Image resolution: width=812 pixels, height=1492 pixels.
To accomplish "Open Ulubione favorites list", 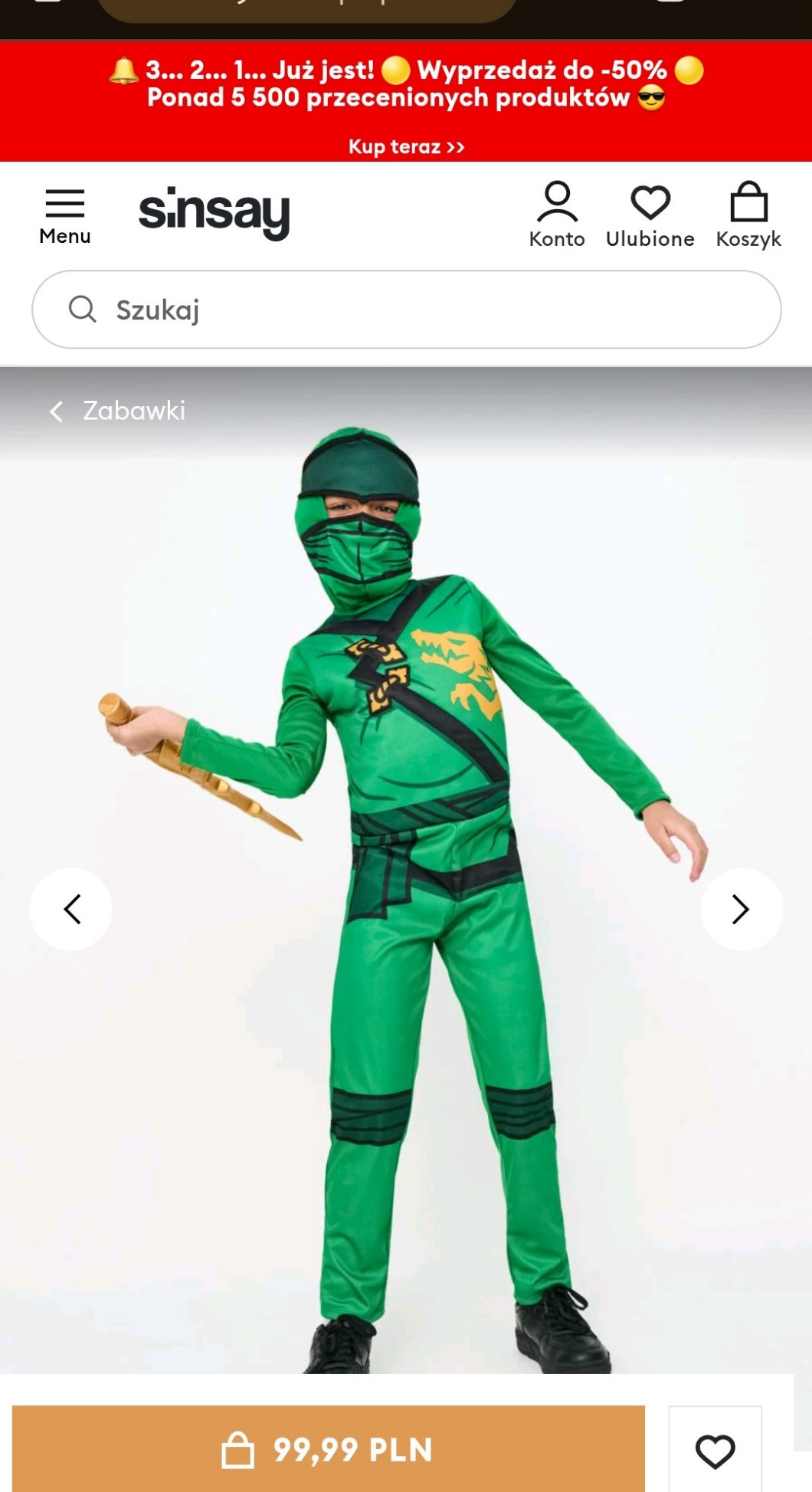I will 650,216.
